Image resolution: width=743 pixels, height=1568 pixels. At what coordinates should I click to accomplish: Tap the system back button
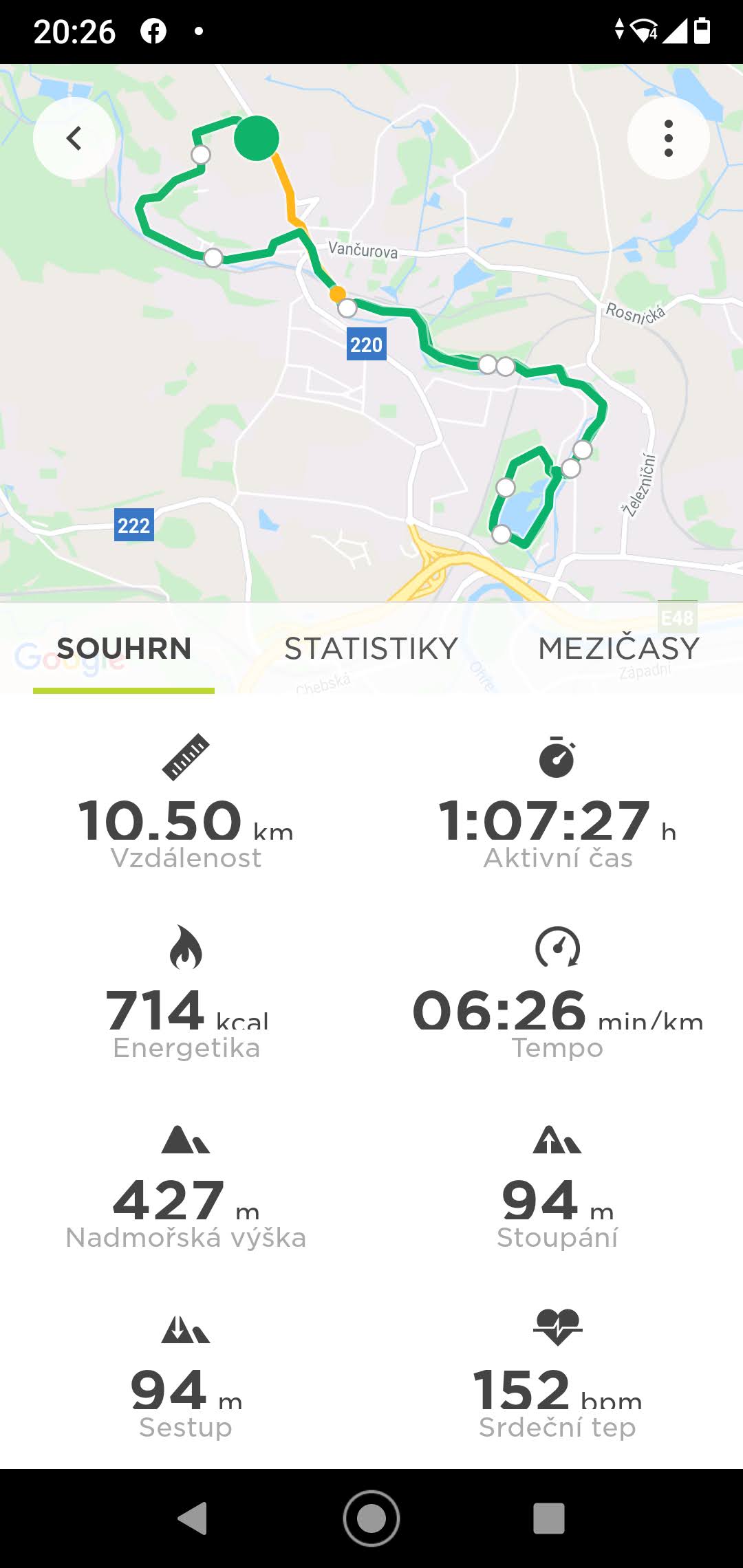(x=193, y=1518)
